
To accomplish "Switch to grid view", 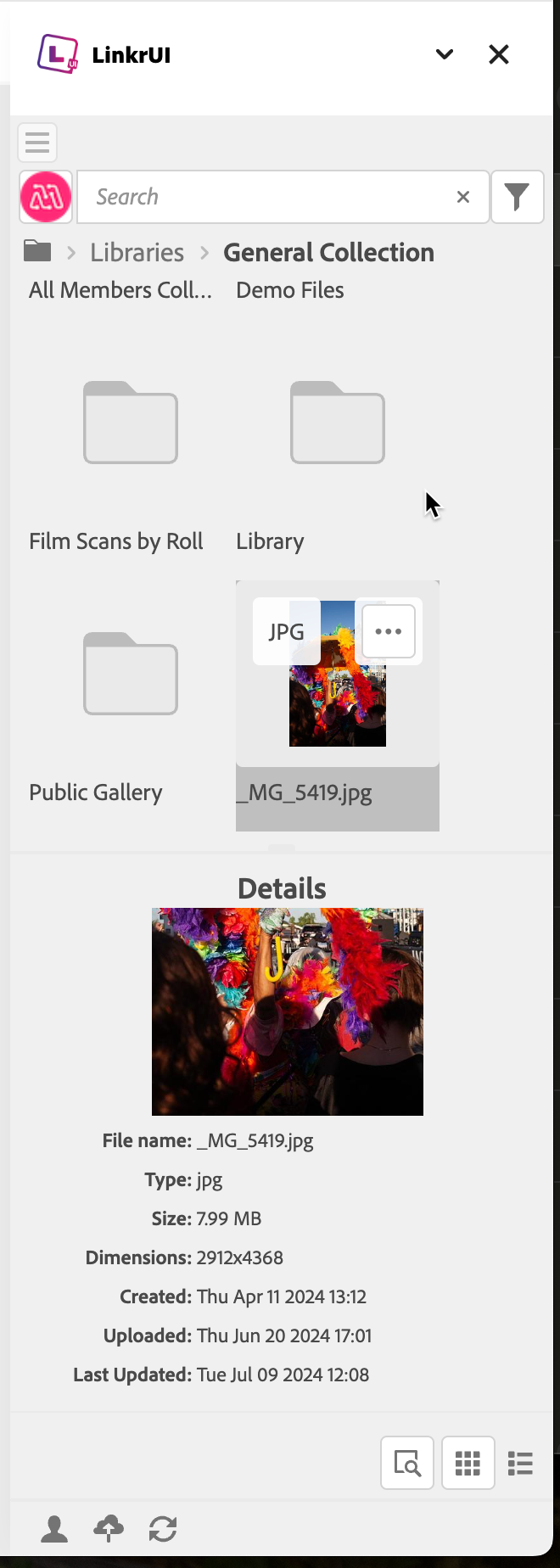I will point(468,1463).
